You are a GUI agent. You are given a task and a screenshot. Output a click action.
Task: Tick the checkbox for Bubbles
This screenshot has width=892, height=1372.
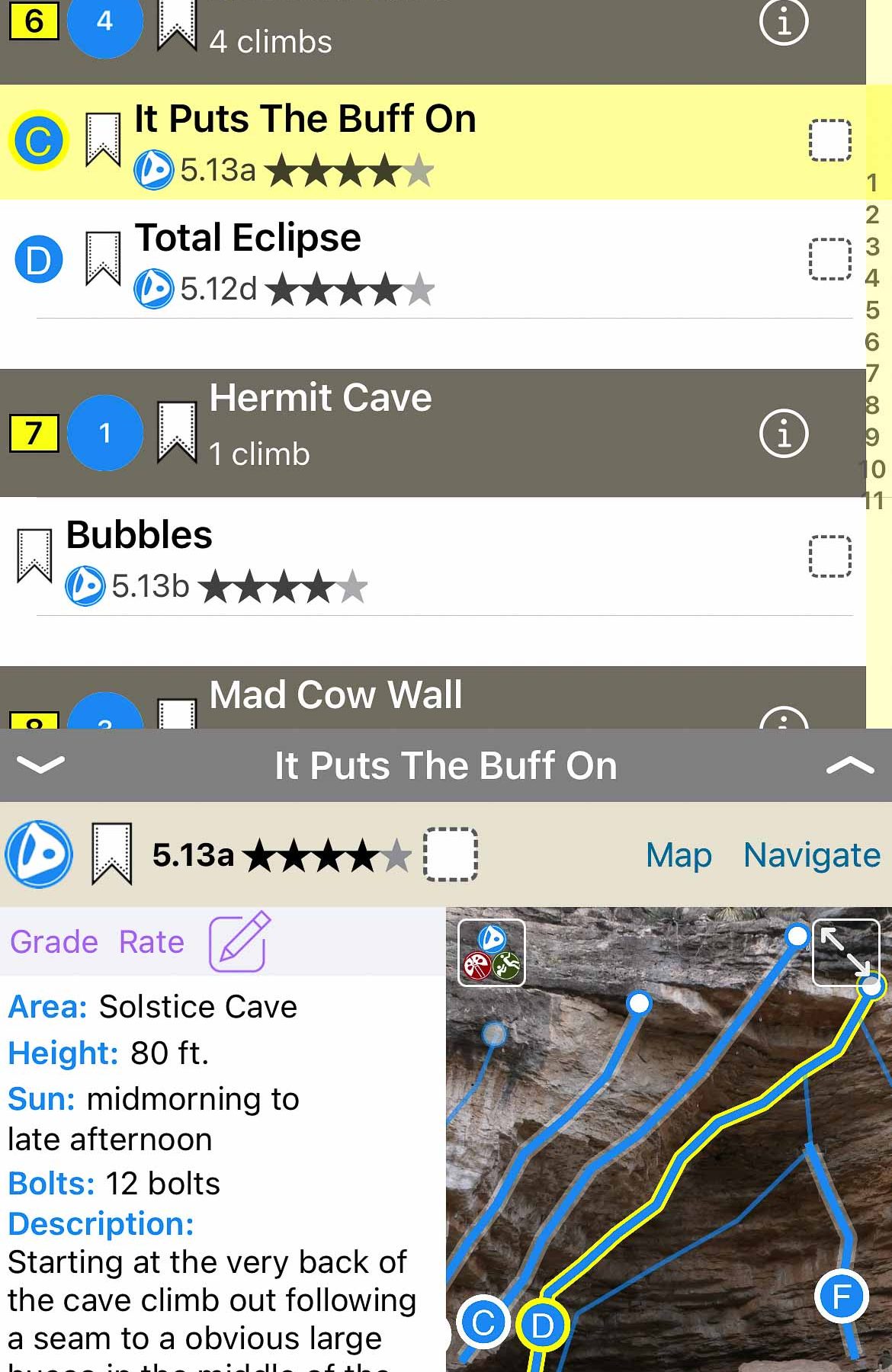coord(829,556)
